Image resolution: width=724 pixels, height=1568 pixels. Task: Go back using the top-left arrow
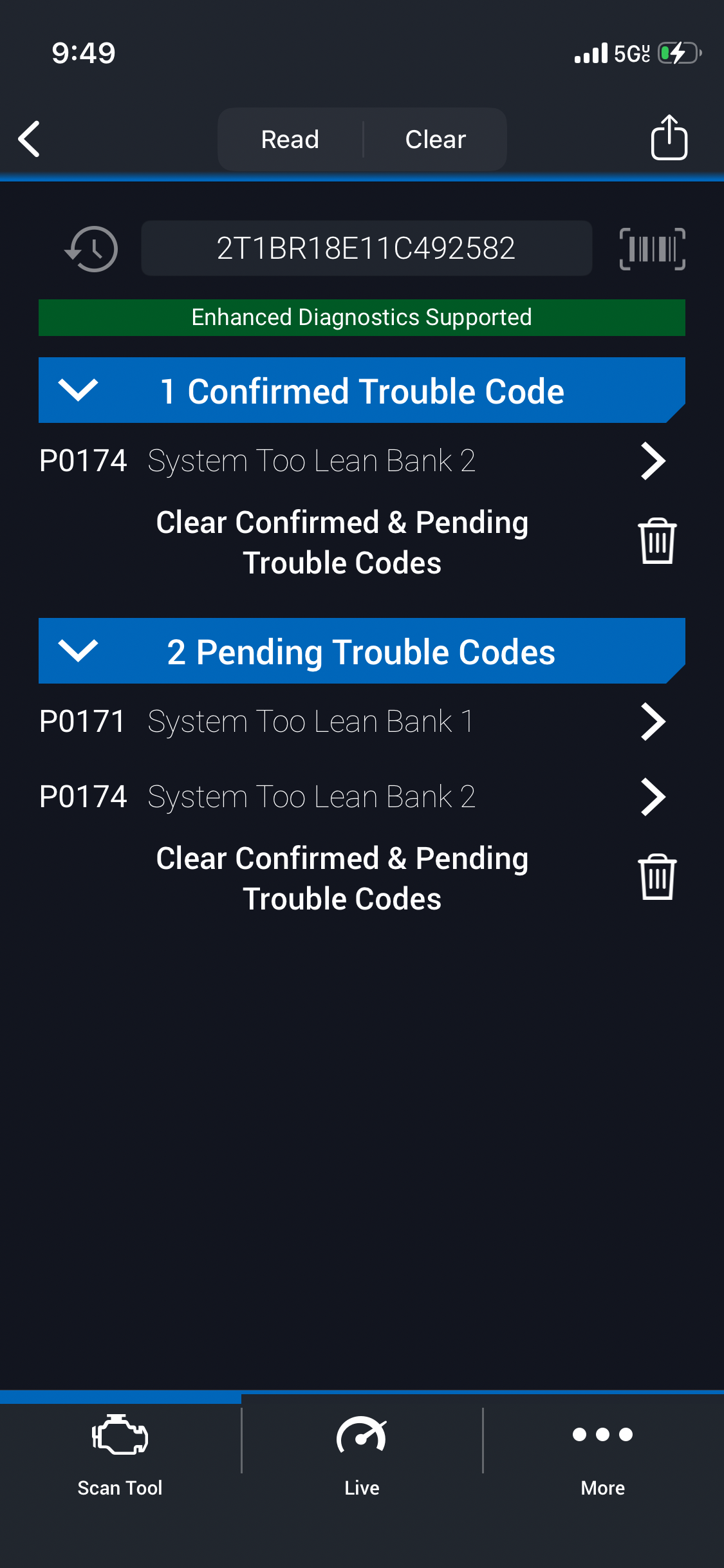tap(30, 138)
